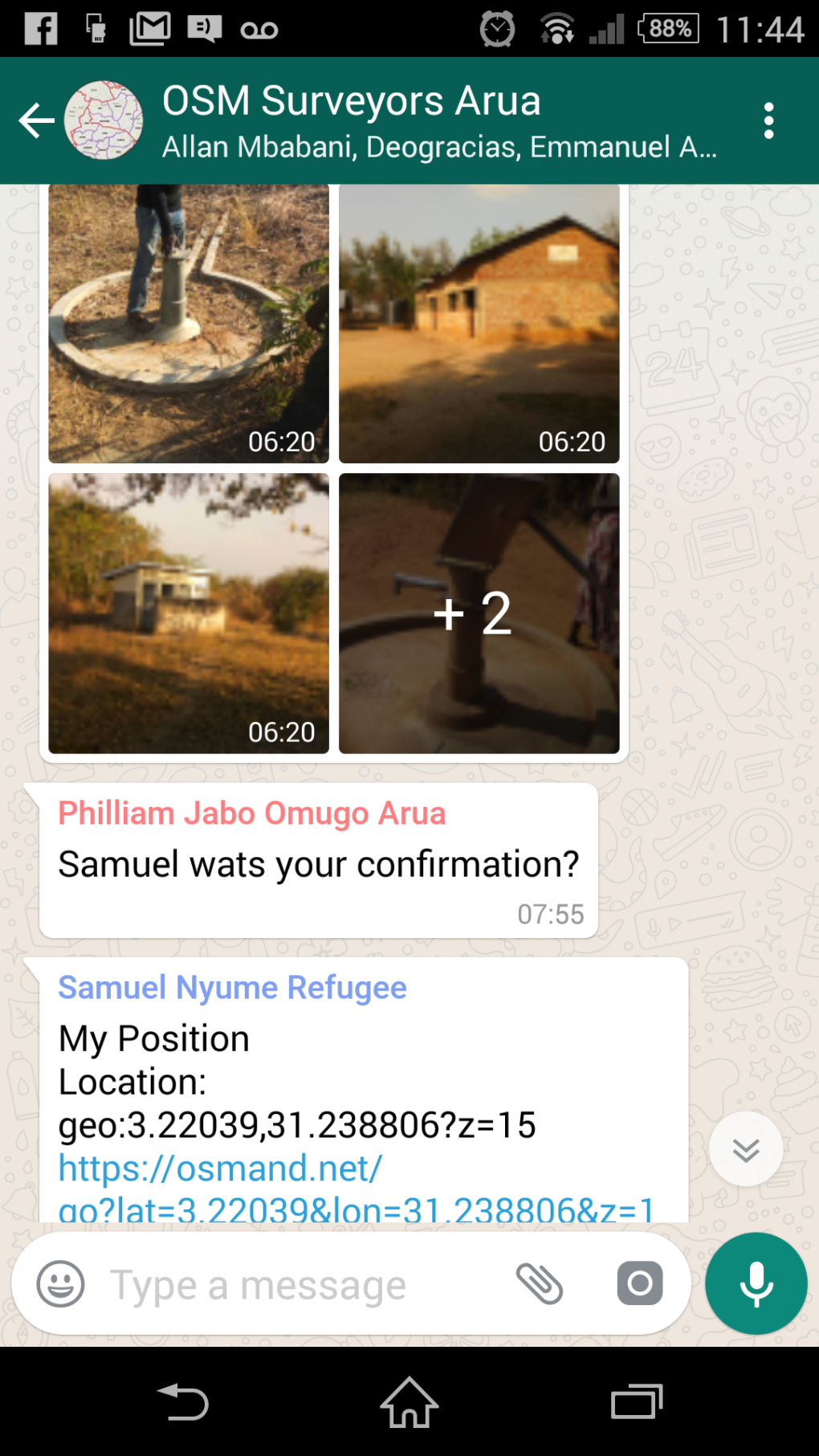Open the water pump photo sent at 06:20
The height and width of the screenshot is (1456, 819).
(x=189, y=321)
